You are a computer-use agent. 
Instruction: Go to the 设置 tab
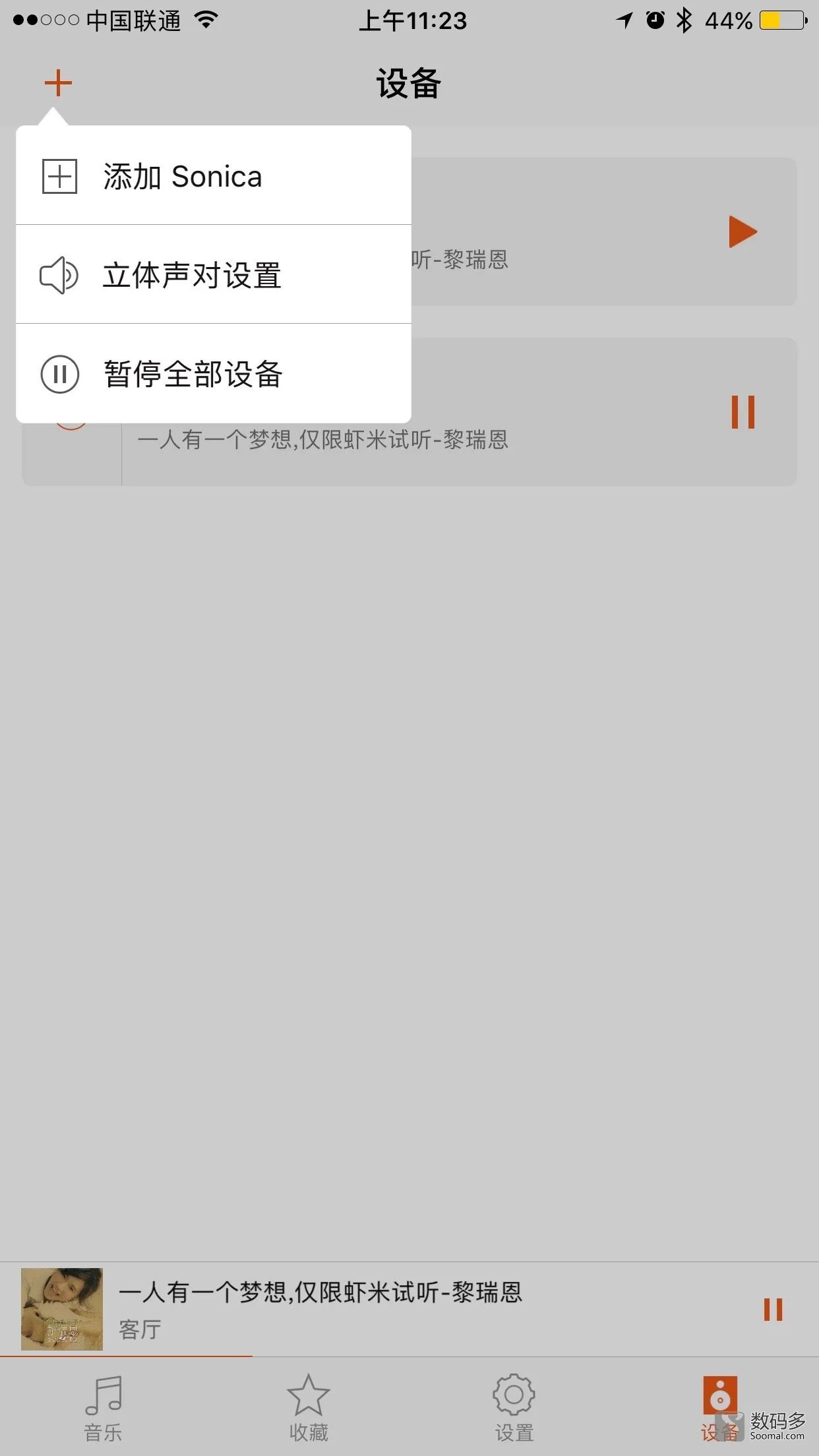(514, 1409)
